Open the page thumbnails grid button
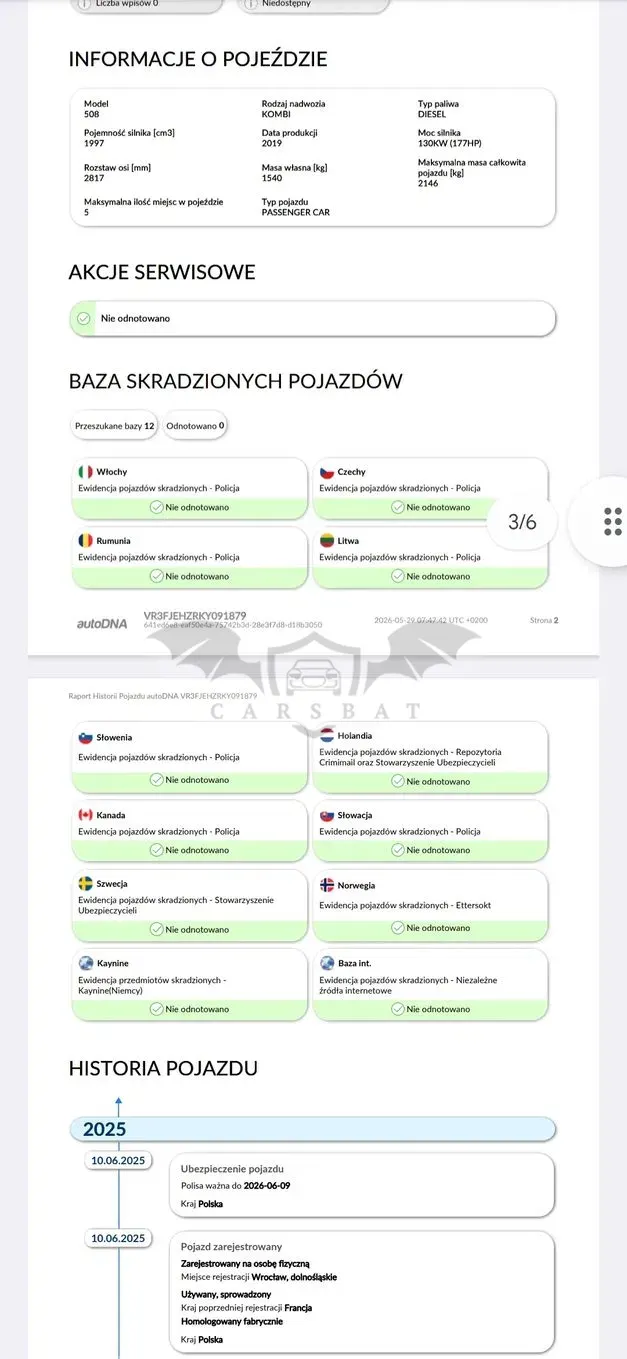Screen dimensions: 627x1359 [x=612, y=521]
